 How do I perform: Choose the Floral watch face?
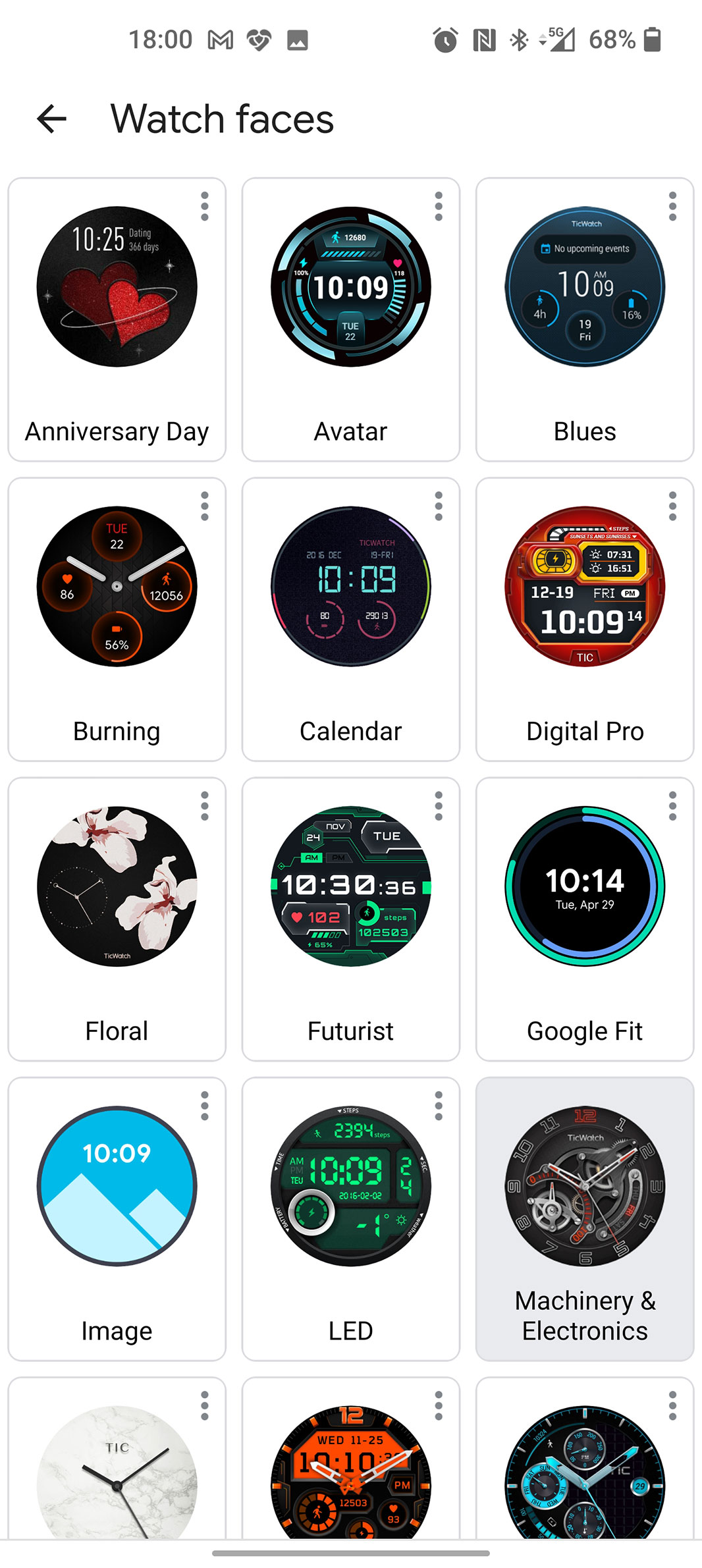point(117,887)
